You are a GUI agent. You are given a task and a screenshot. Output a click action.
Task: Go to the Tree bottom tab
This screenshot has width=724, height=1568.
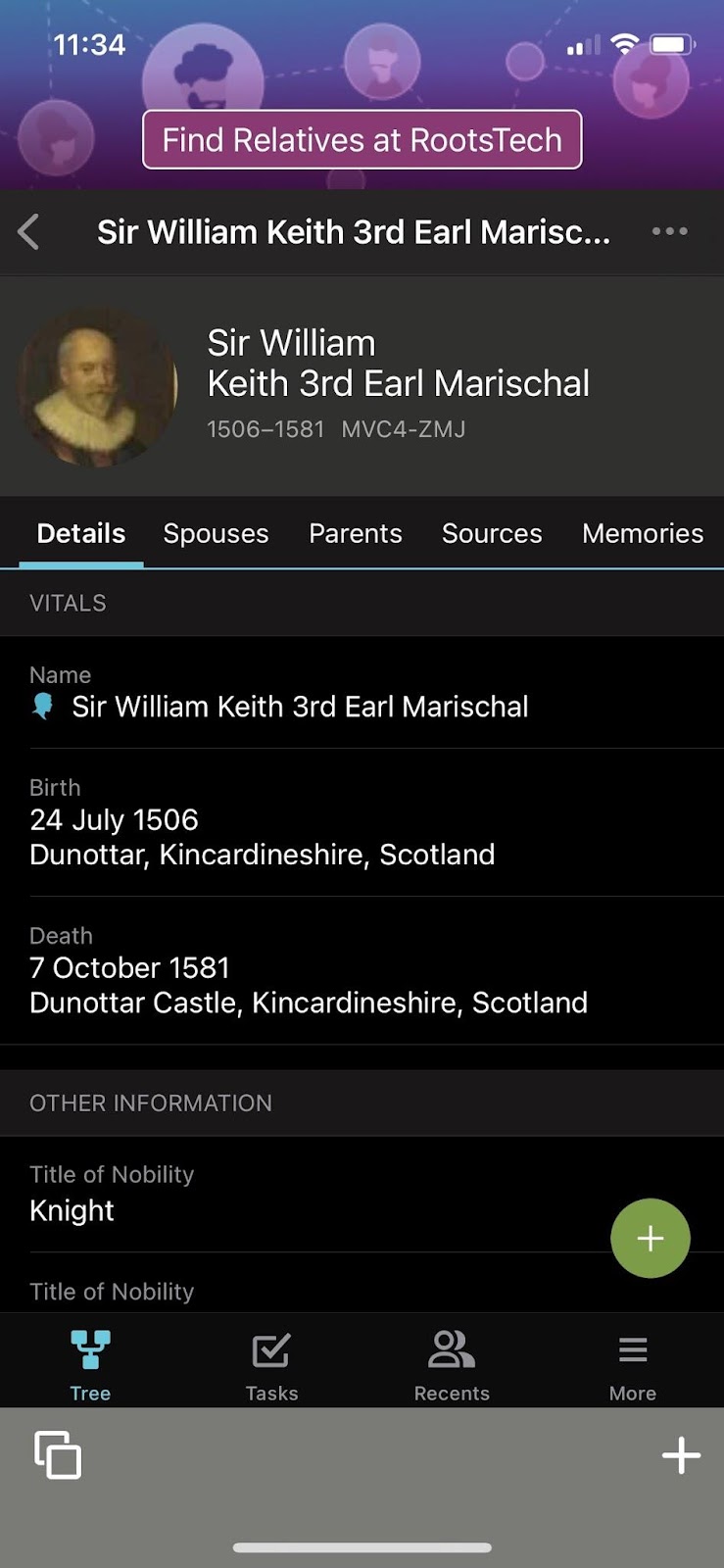pyautogui.click(x=90, y=1364)
